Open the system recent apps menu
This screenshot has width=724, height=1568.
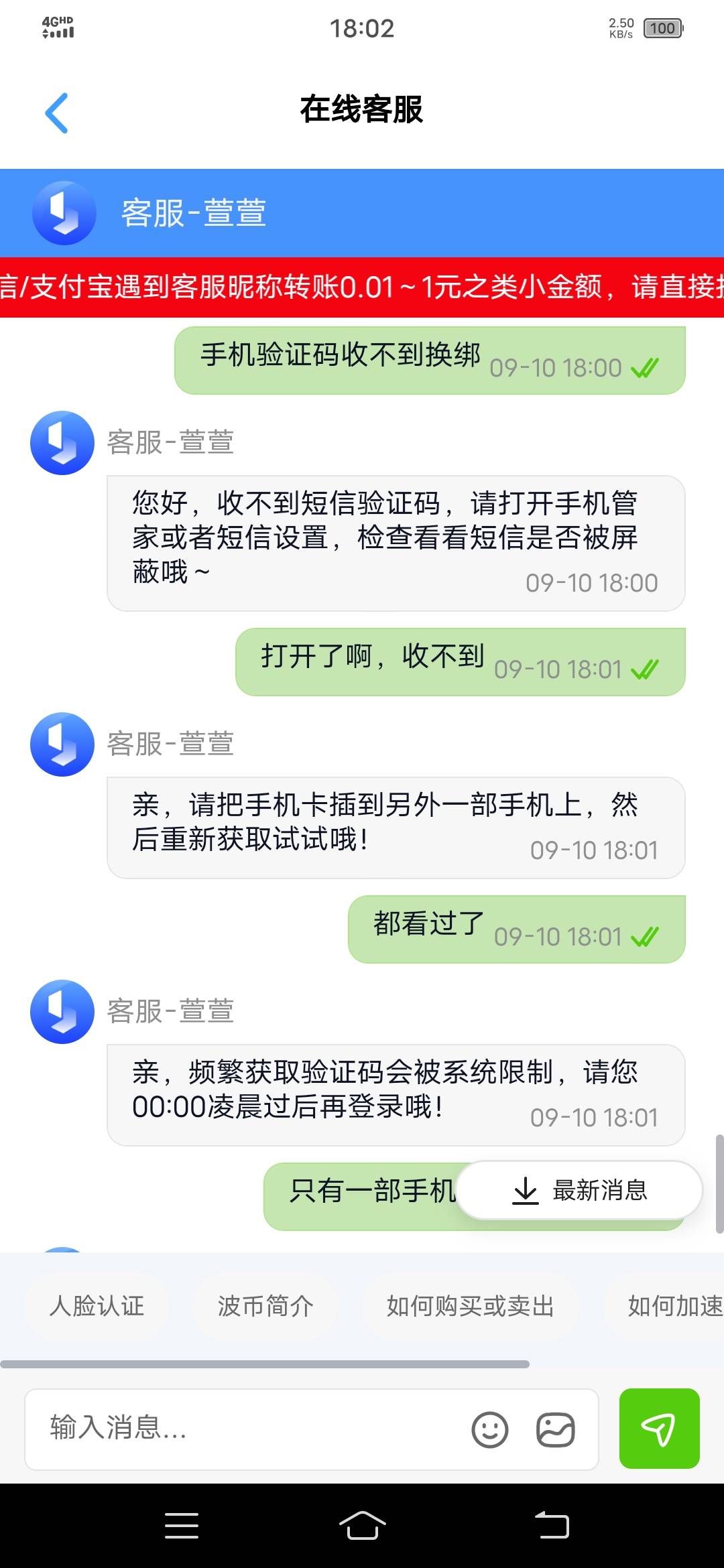pos(182,1526)
